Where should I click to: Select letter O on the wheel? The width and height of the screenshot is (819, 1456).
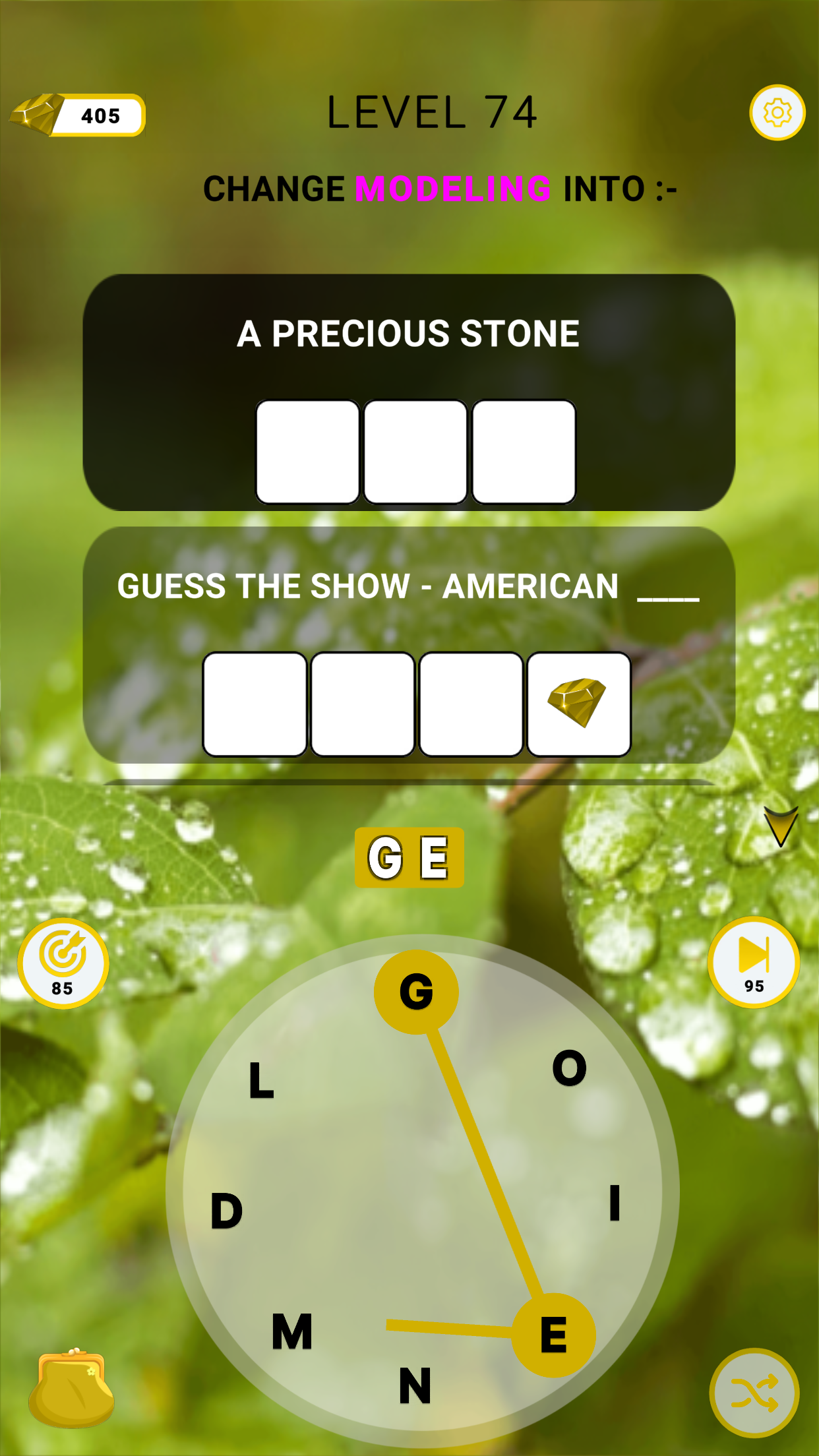pos(569,1068)
